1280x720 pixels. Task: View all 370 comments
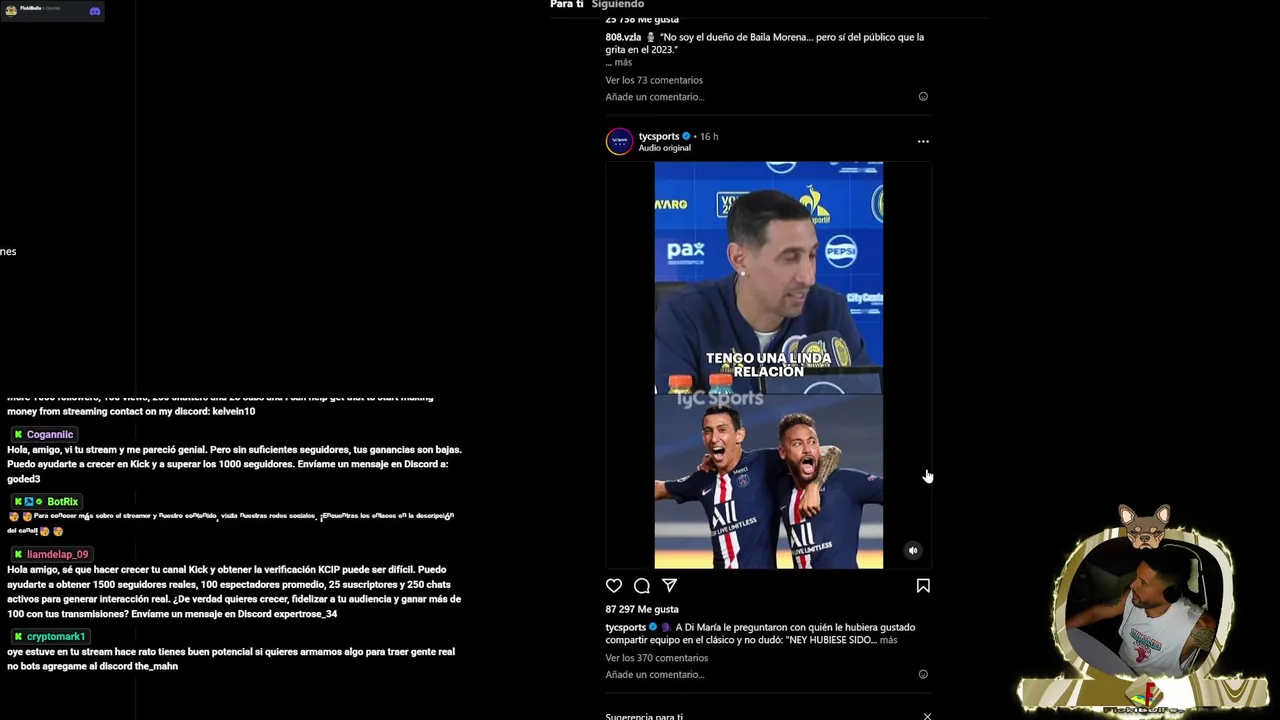[x=656, y=658]
